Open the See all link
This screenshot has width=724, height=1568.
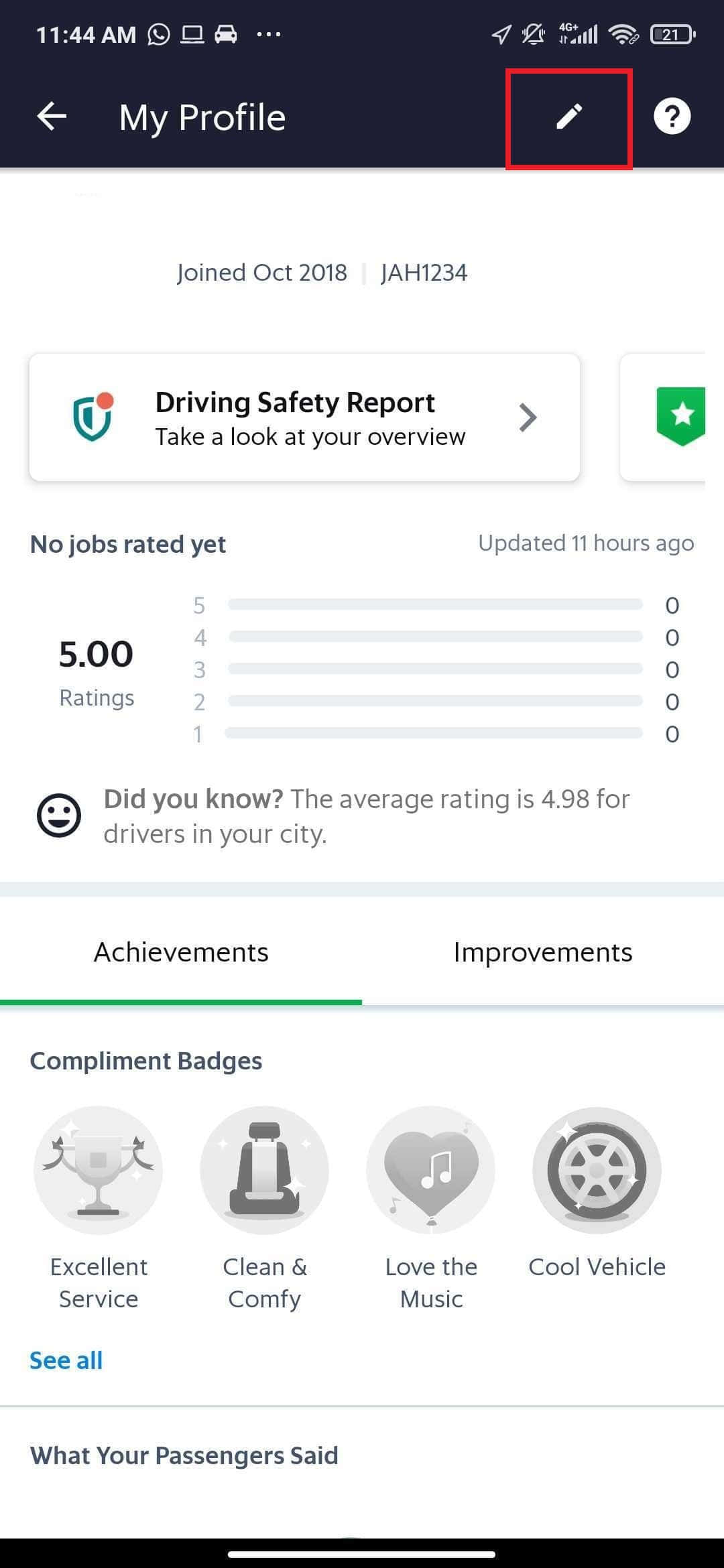[65, 1359]
